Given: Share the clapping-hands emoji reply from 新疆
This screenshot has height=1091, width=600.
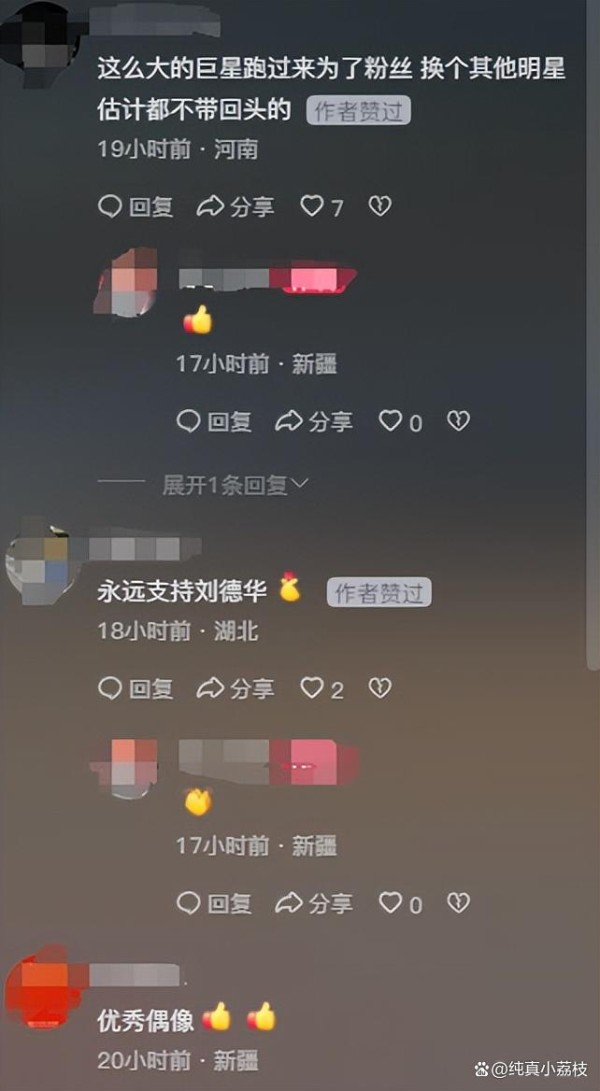Looking at the screenshot, I should tap(314, 904).
